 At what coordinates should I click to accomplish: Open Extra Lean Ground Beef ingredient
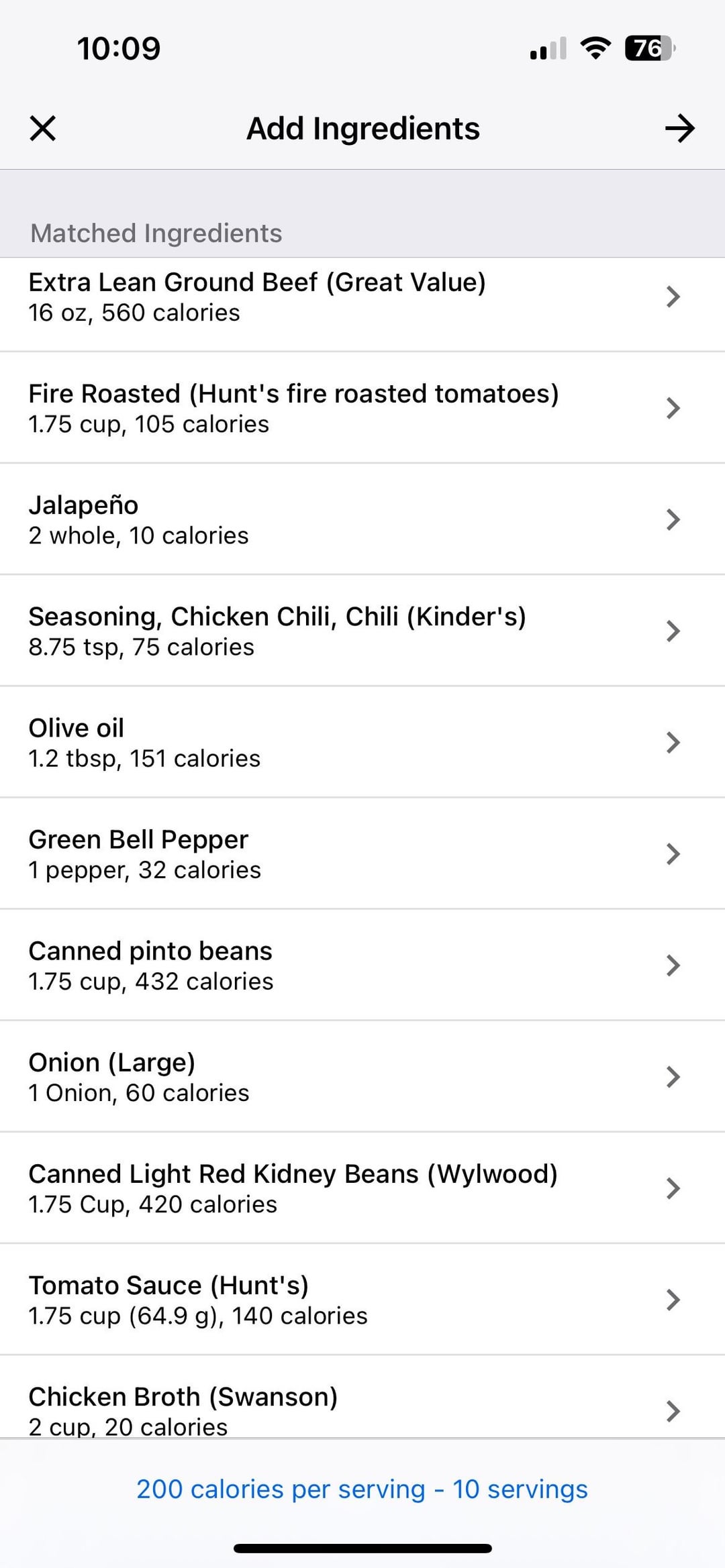coord(362,297)
